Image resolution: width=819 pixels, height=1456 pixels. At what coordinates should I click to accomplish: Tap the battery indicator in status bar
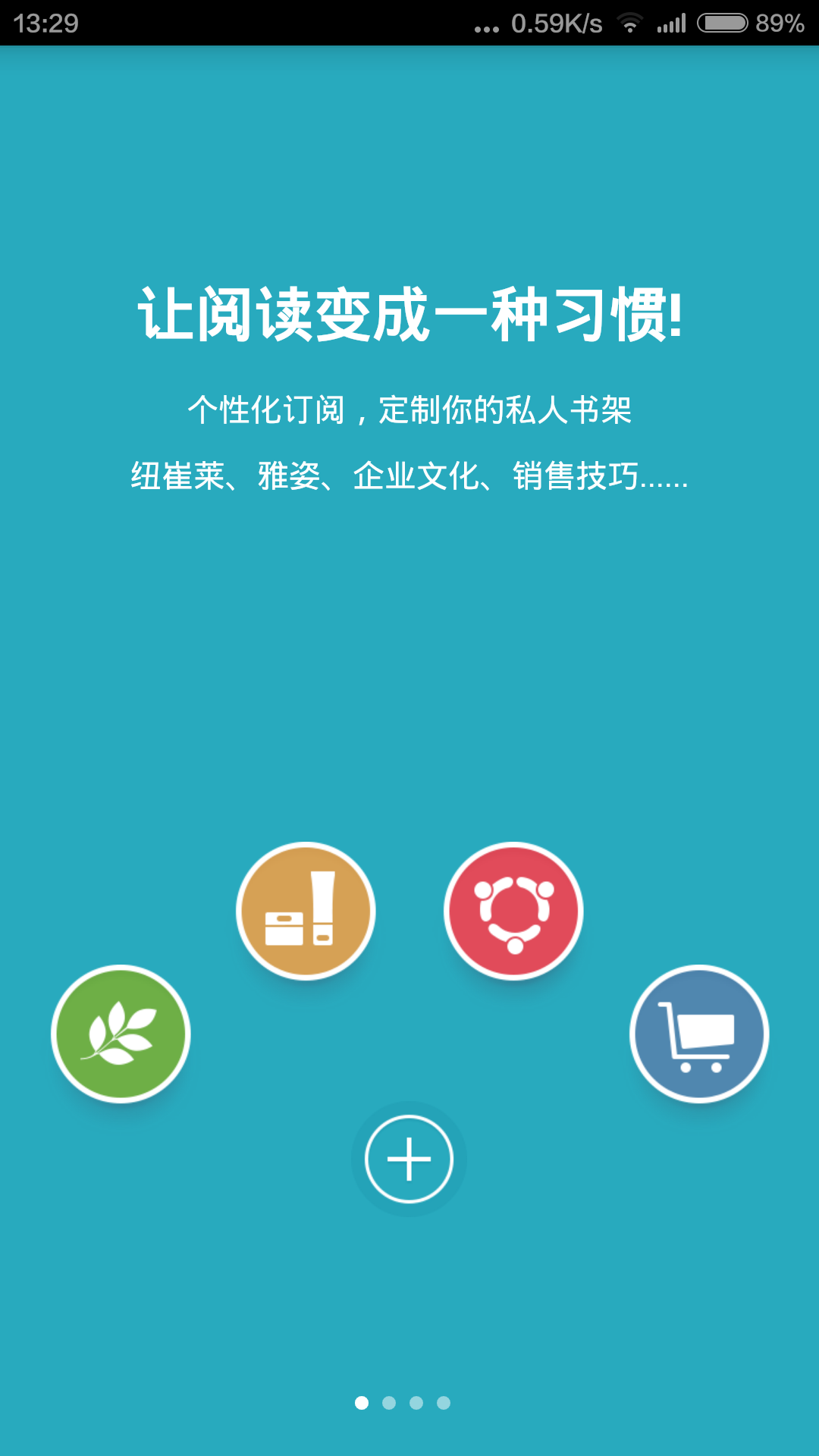pyautogui.click(x=723, y=23)
